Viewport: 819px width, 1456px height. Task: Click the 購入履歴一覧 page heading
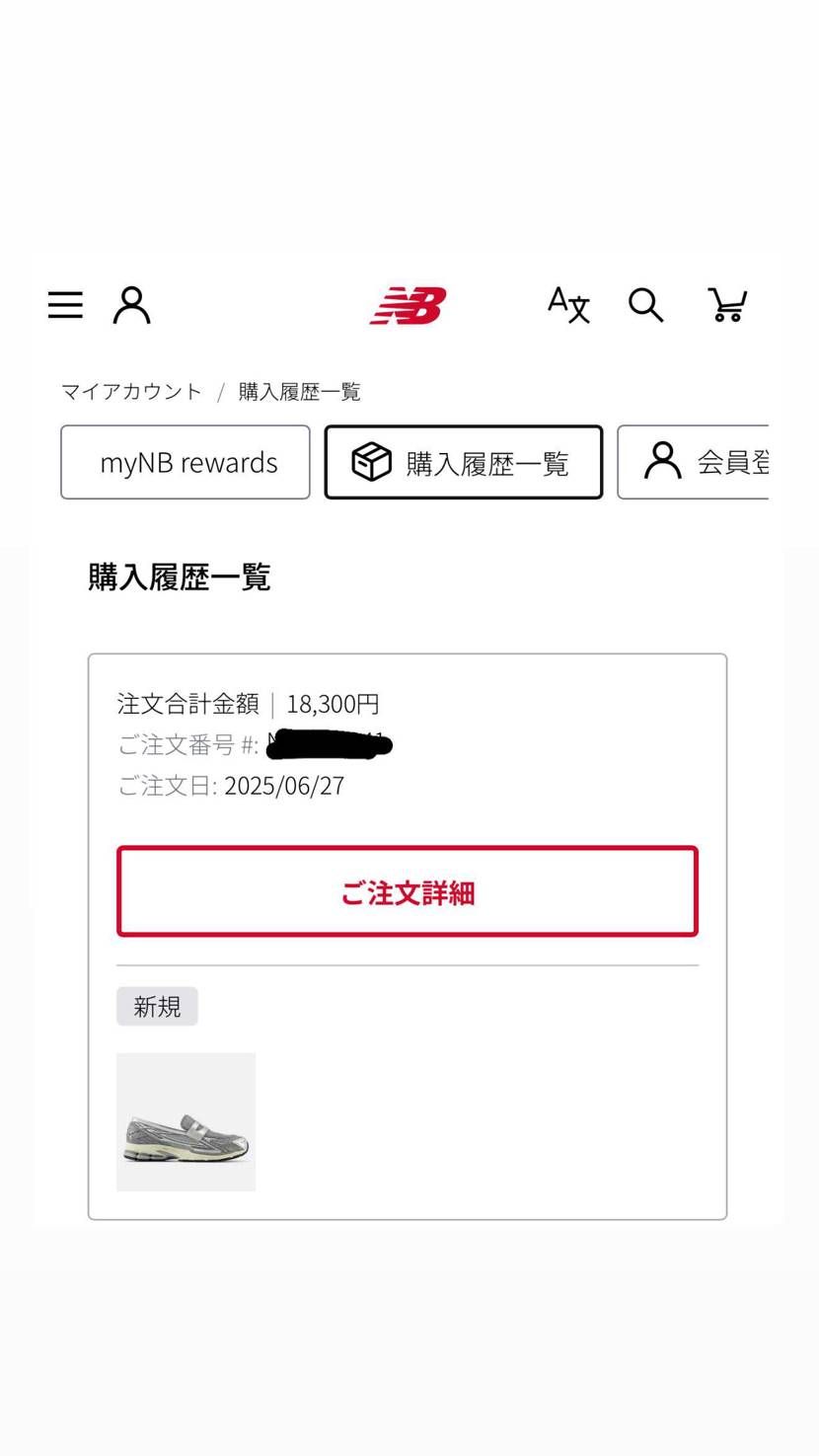pyautogui.click(x=177, y=577)
